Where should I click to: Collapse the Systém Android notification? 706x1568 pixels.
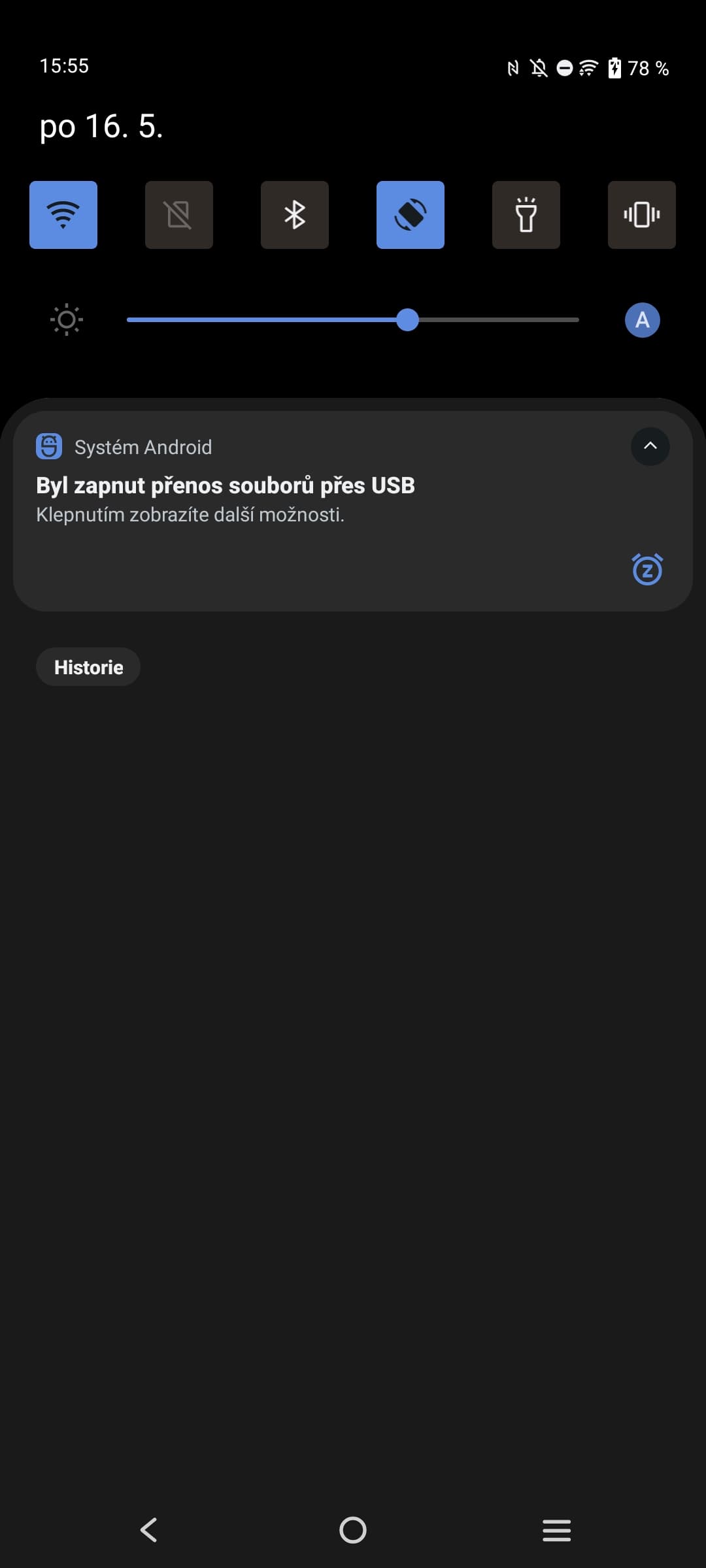click(650, 446)
